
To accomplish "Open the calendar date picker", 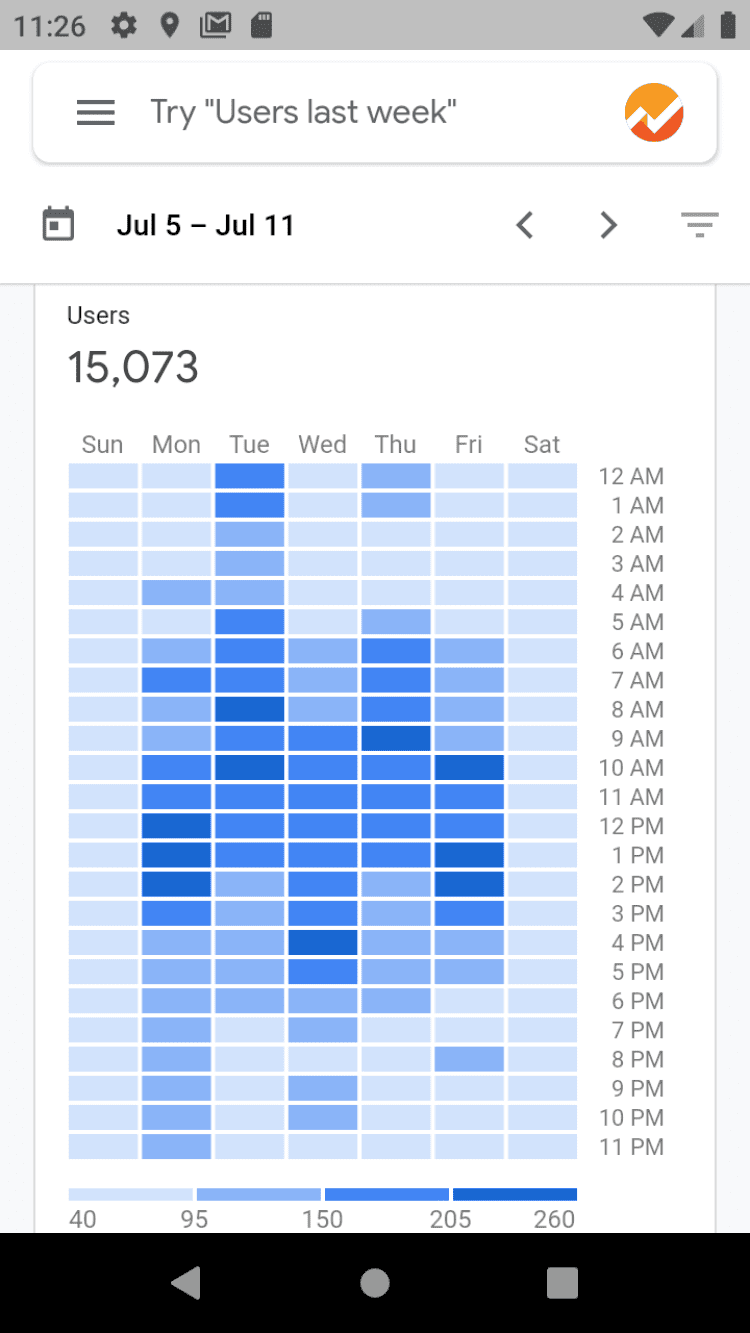I will tap(58, 225).
